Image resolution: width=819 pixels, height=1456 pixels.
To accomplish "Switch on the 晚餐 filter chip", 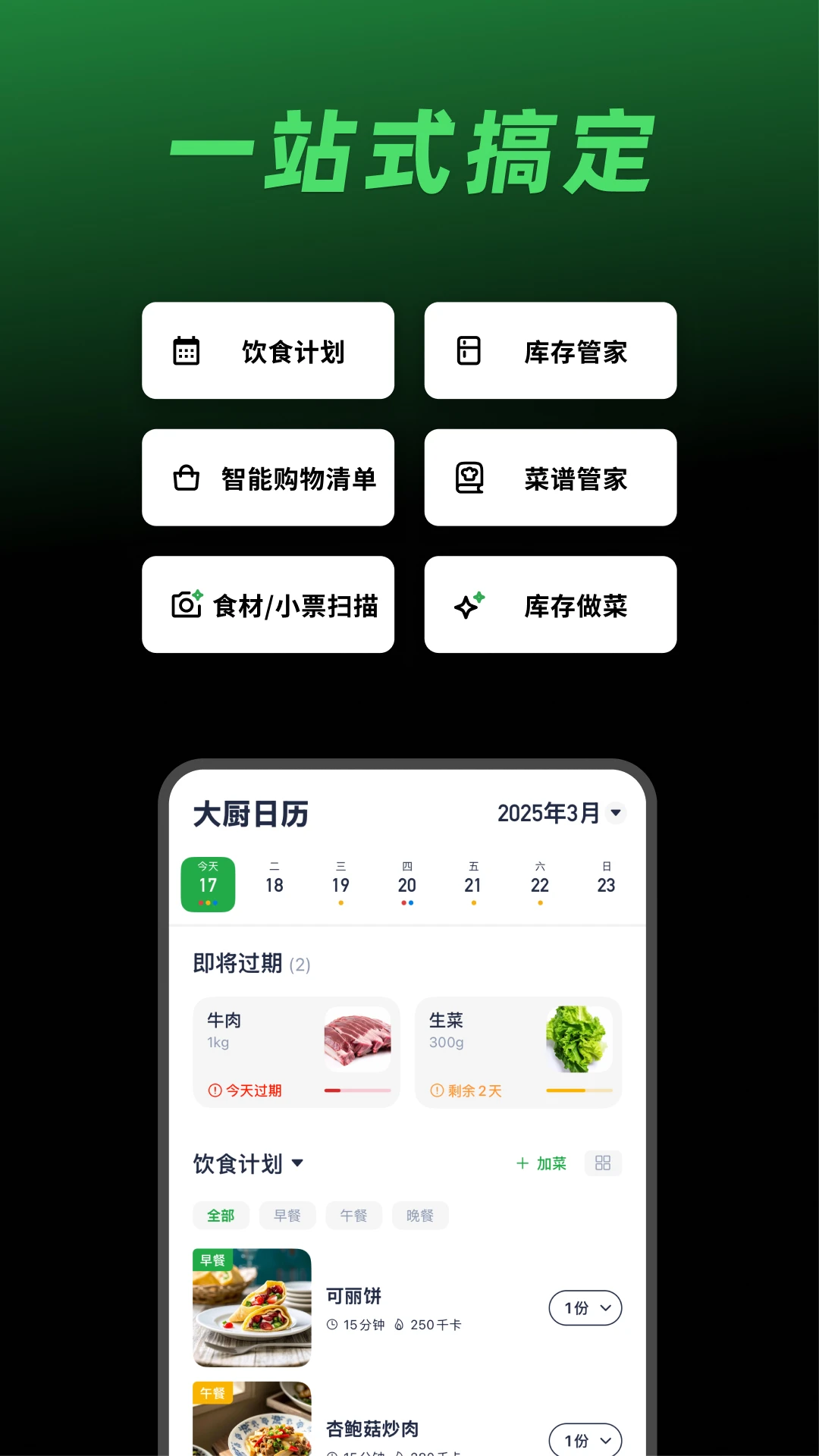I will pyautogui.click(x=419, y=1215).
